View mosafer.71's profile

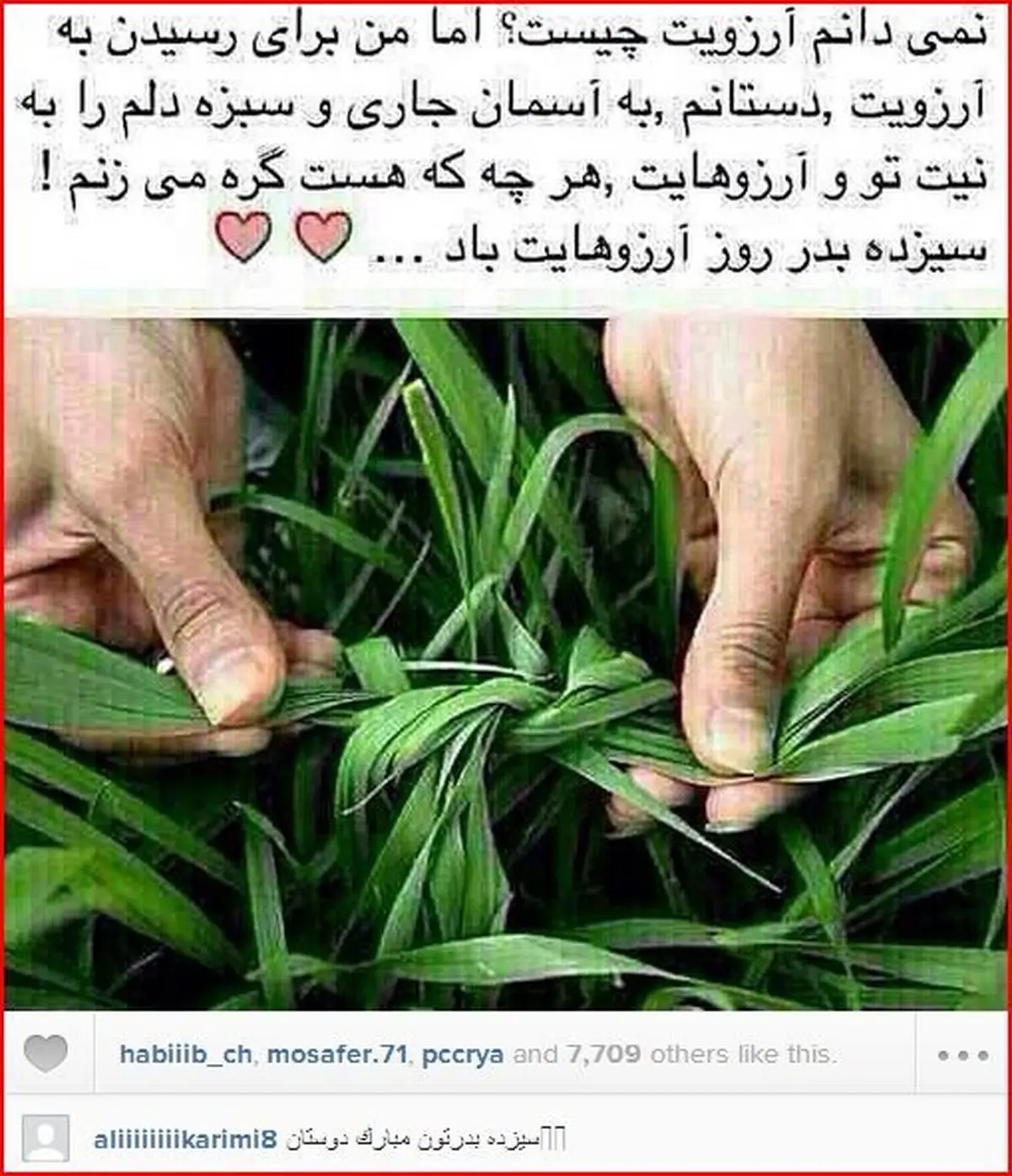(x=337, y=1054)
